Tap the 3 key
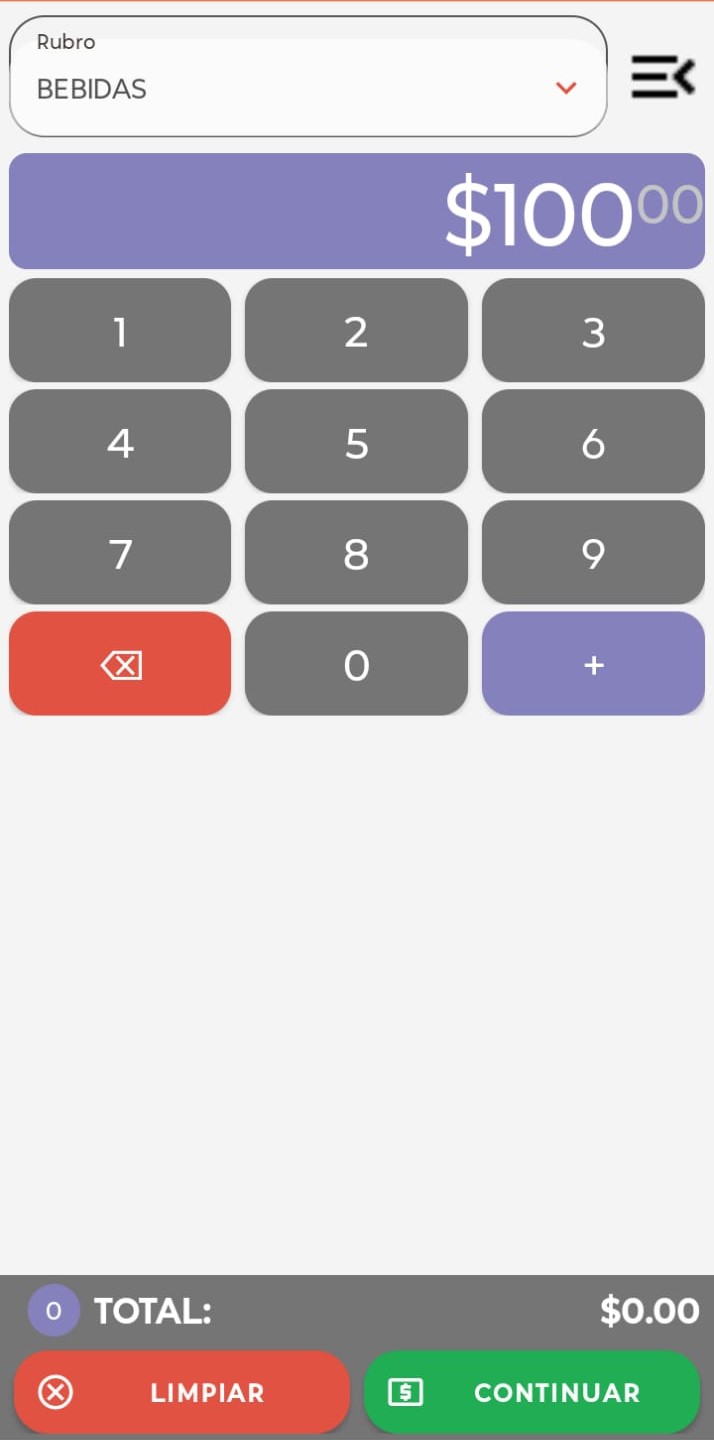The width and height of the screenshot is (714, 1440). (593, 331)
